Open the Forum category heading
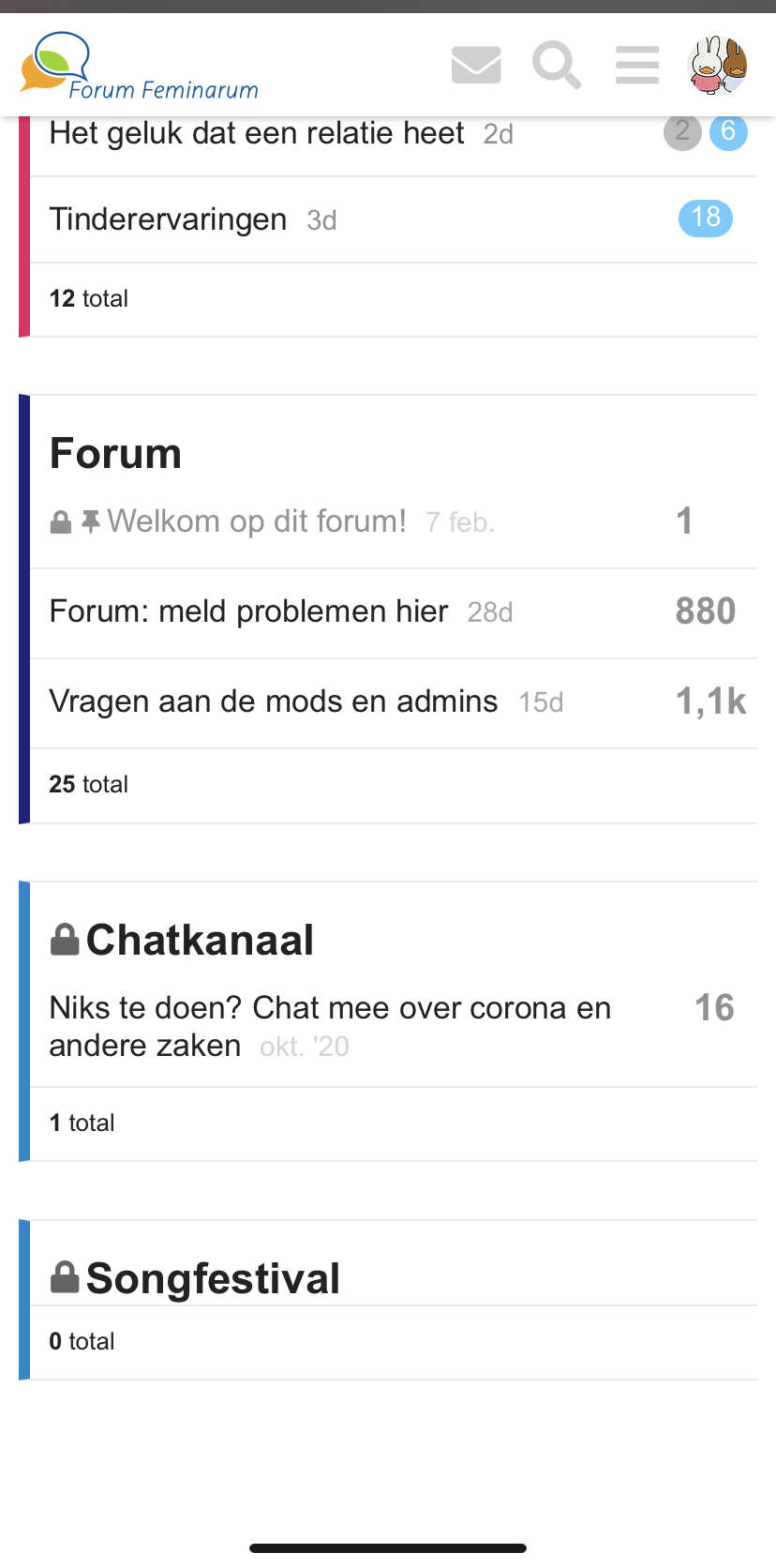Screen dimensions: 776x1568 pos(115,454)
